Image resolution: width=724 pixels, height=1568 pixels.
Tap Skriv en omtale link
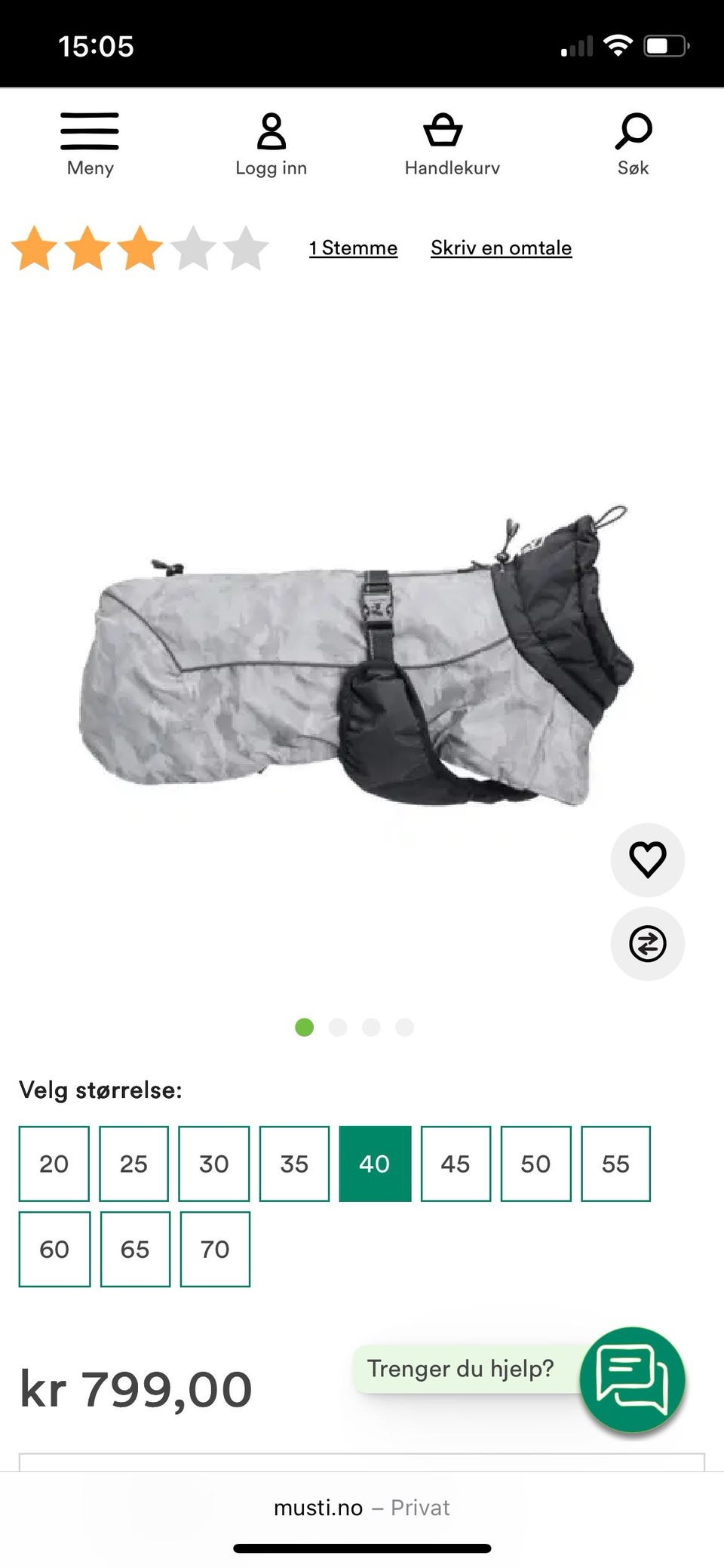click(x=501, y=247)
